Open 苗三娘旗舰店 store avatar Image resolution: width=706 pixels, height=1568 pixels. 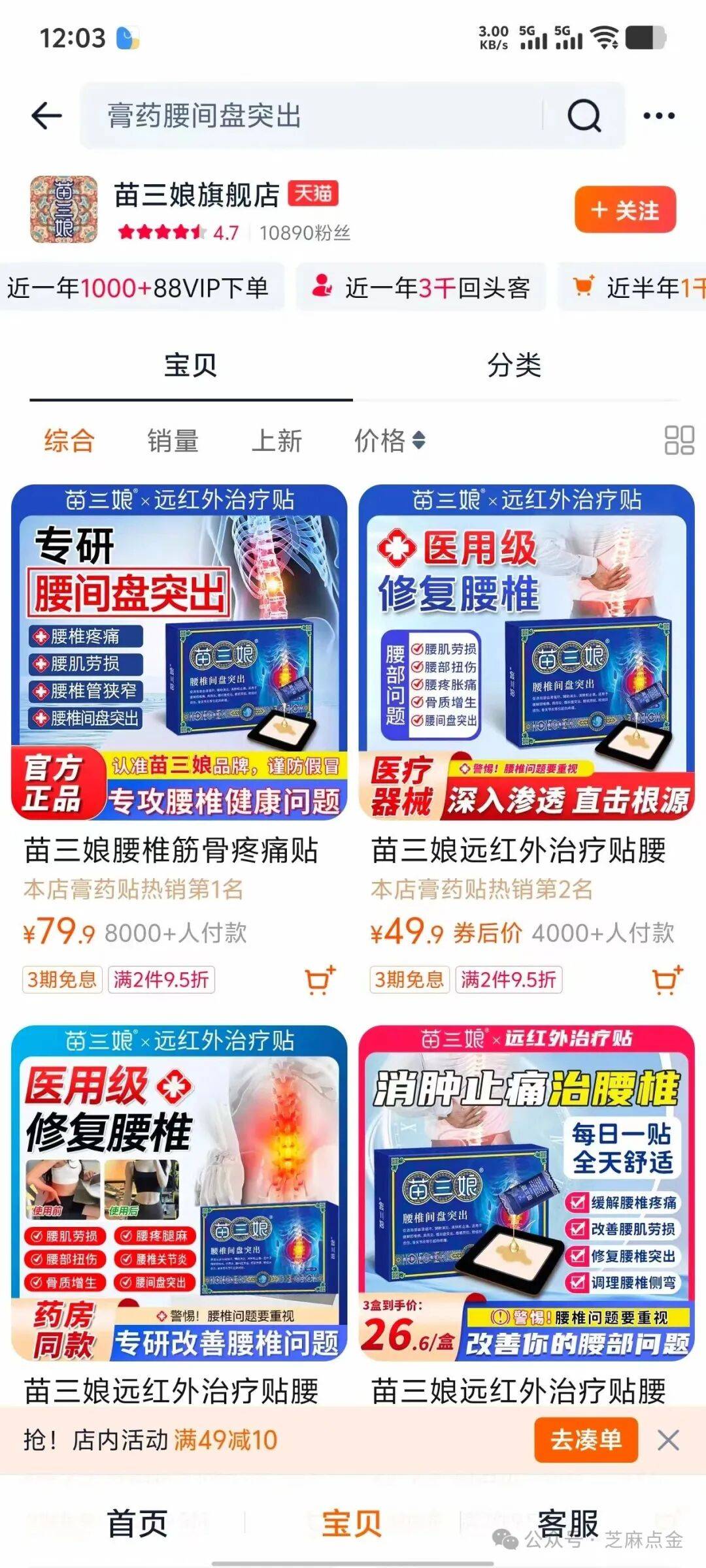[x=63, y=210]
